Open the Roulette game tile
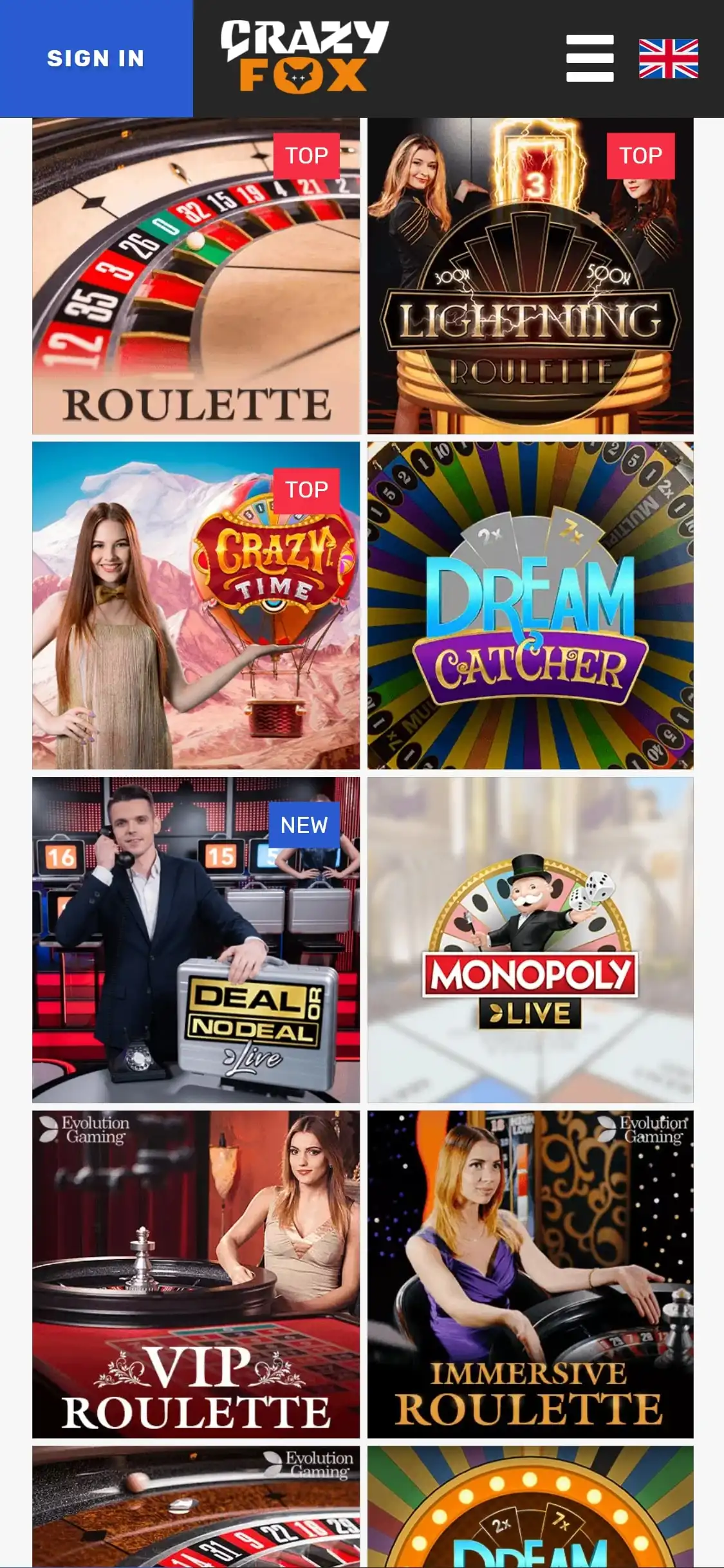The image size is (724, 1568). (196, 277)
